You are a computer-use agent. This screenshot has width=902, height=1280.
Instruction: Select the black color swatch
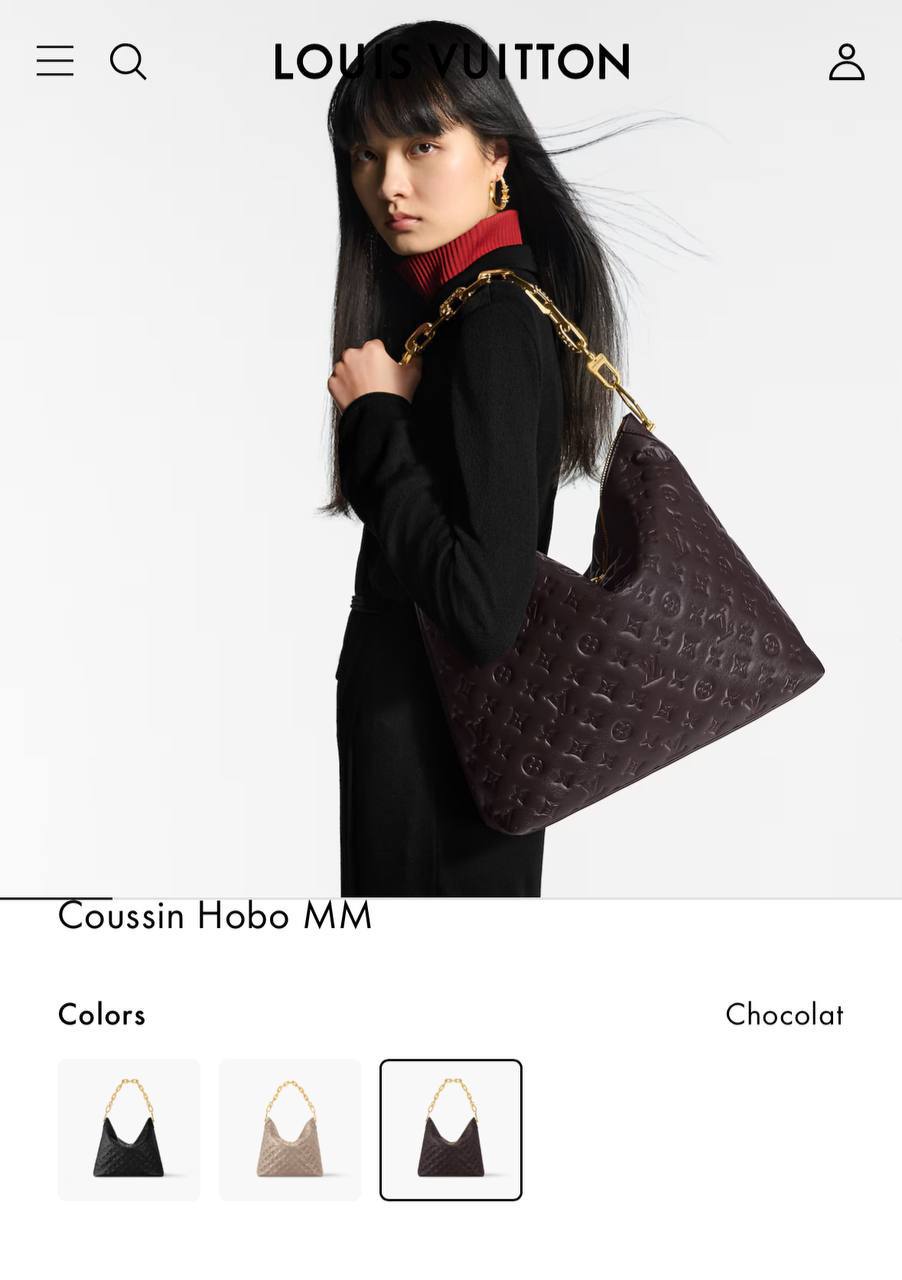pyautogui.click(x=129, y=1129)
